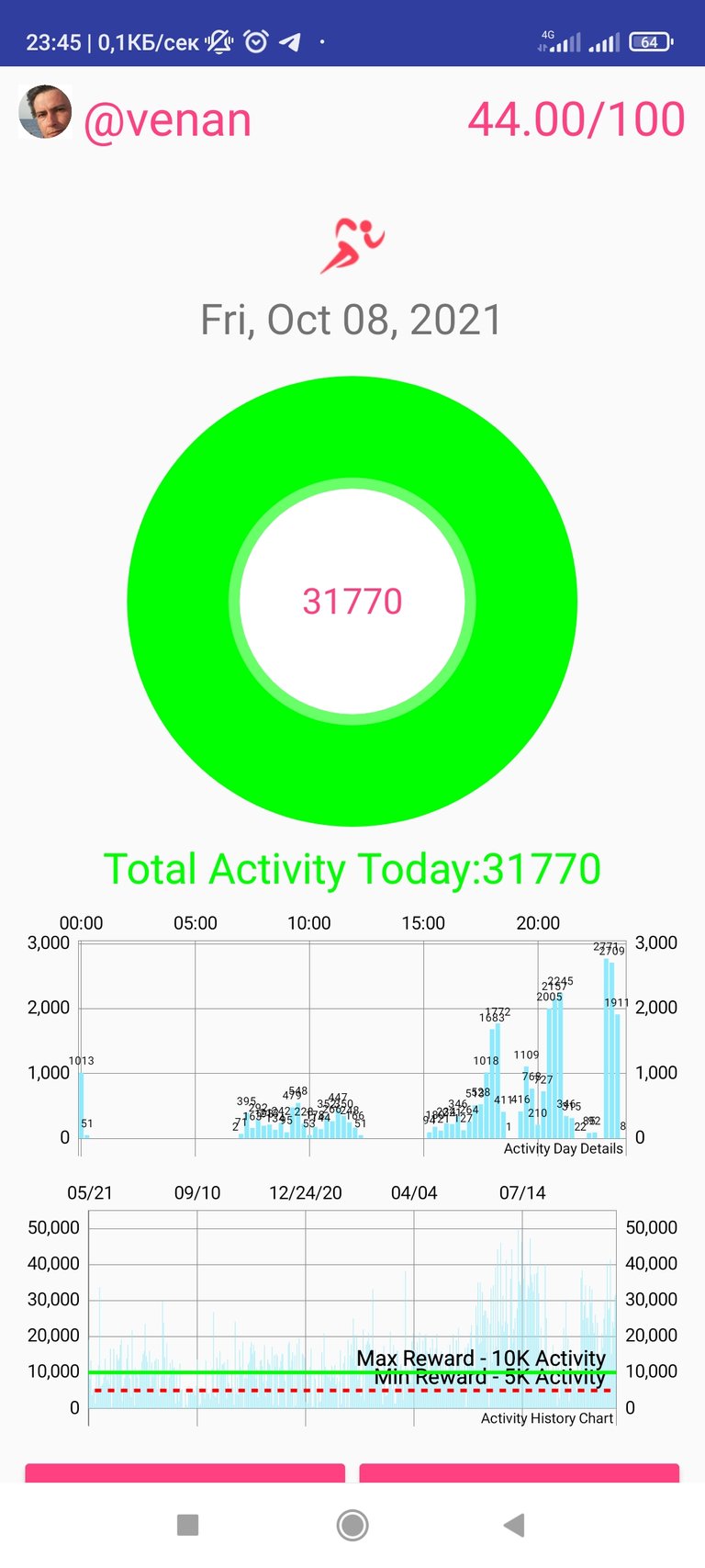Return to the home screen
The width and height of the screenshot is (705, 1568).
coord(352,1525)
